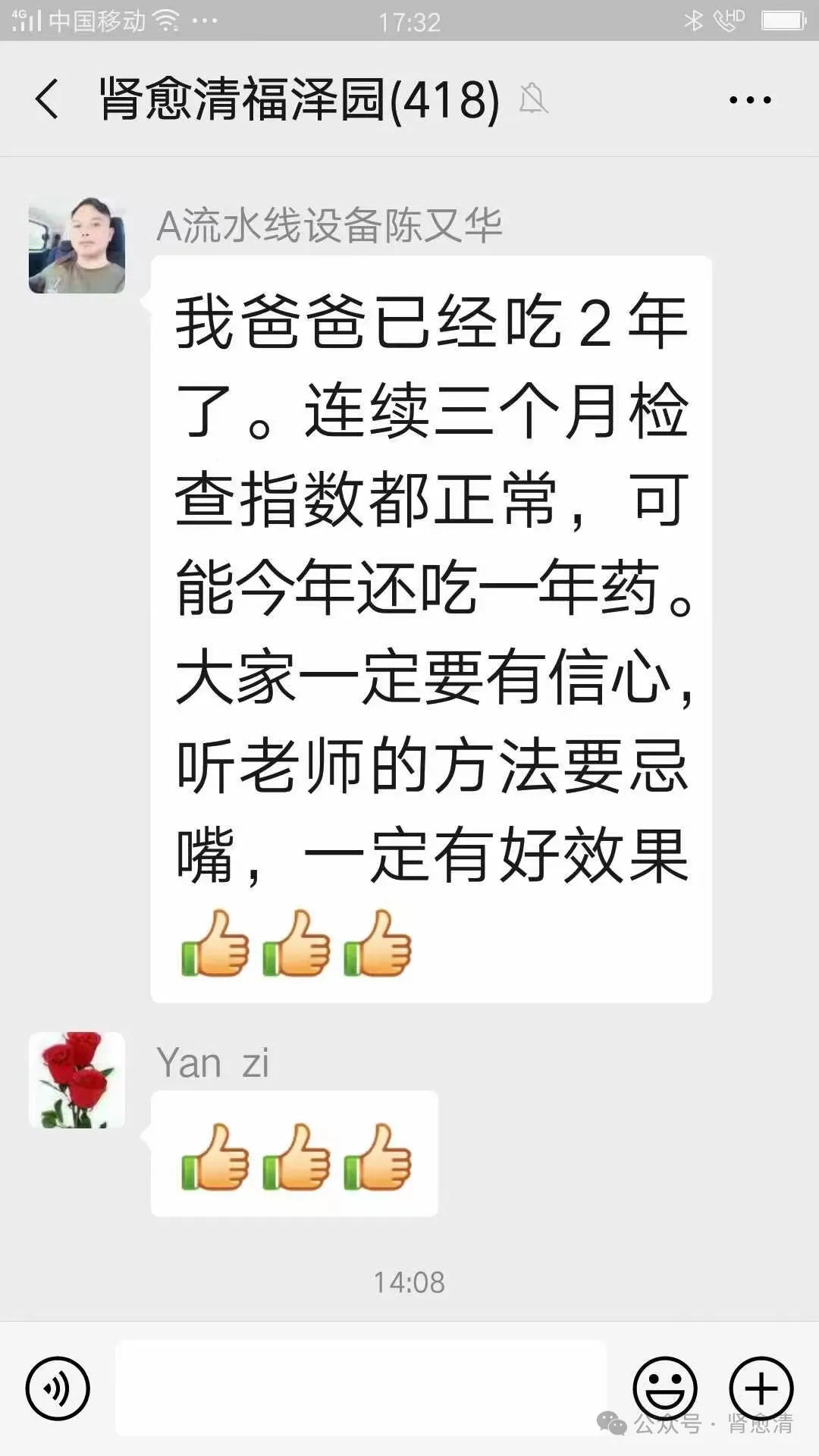The image size is (819, 1456).
Task: Open A流水线设备陈又华's profile avatar
Action: pos(77,245)
